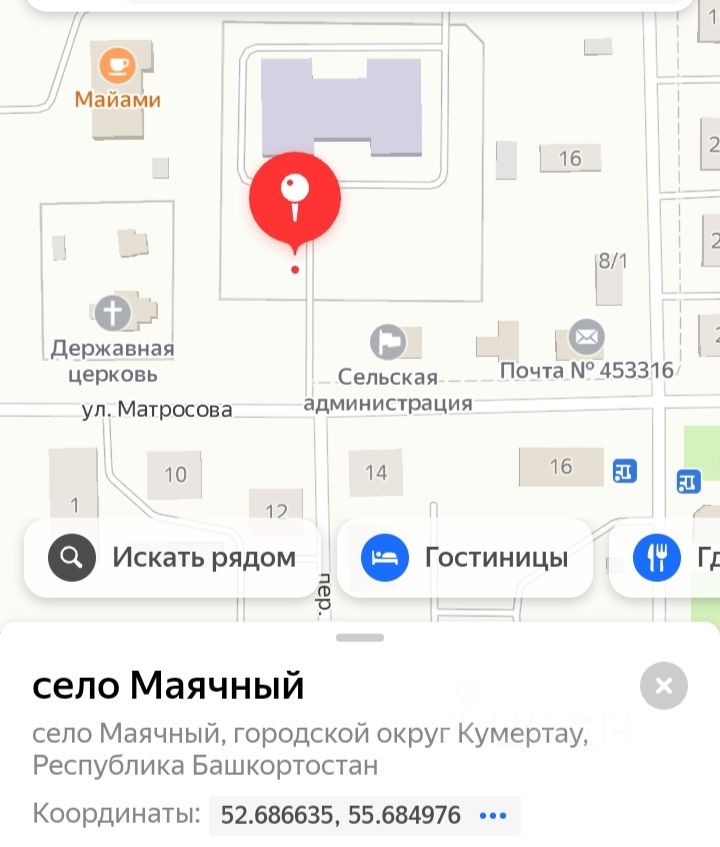This screenshot has height=847, width=720.
Task: Select the Гостиницы chip
Action: [x=465, y=557]
